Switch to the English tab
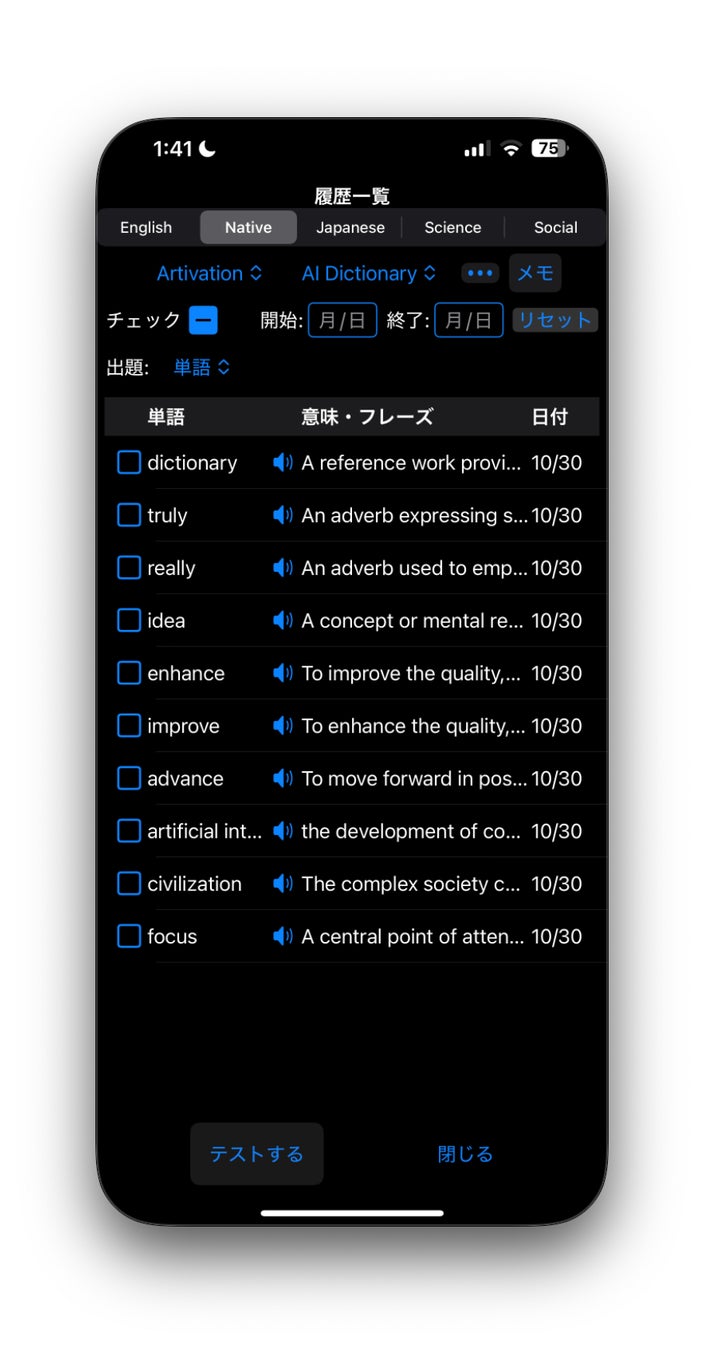The height and width of the screenshot is (1350, 704). (146, 228)
